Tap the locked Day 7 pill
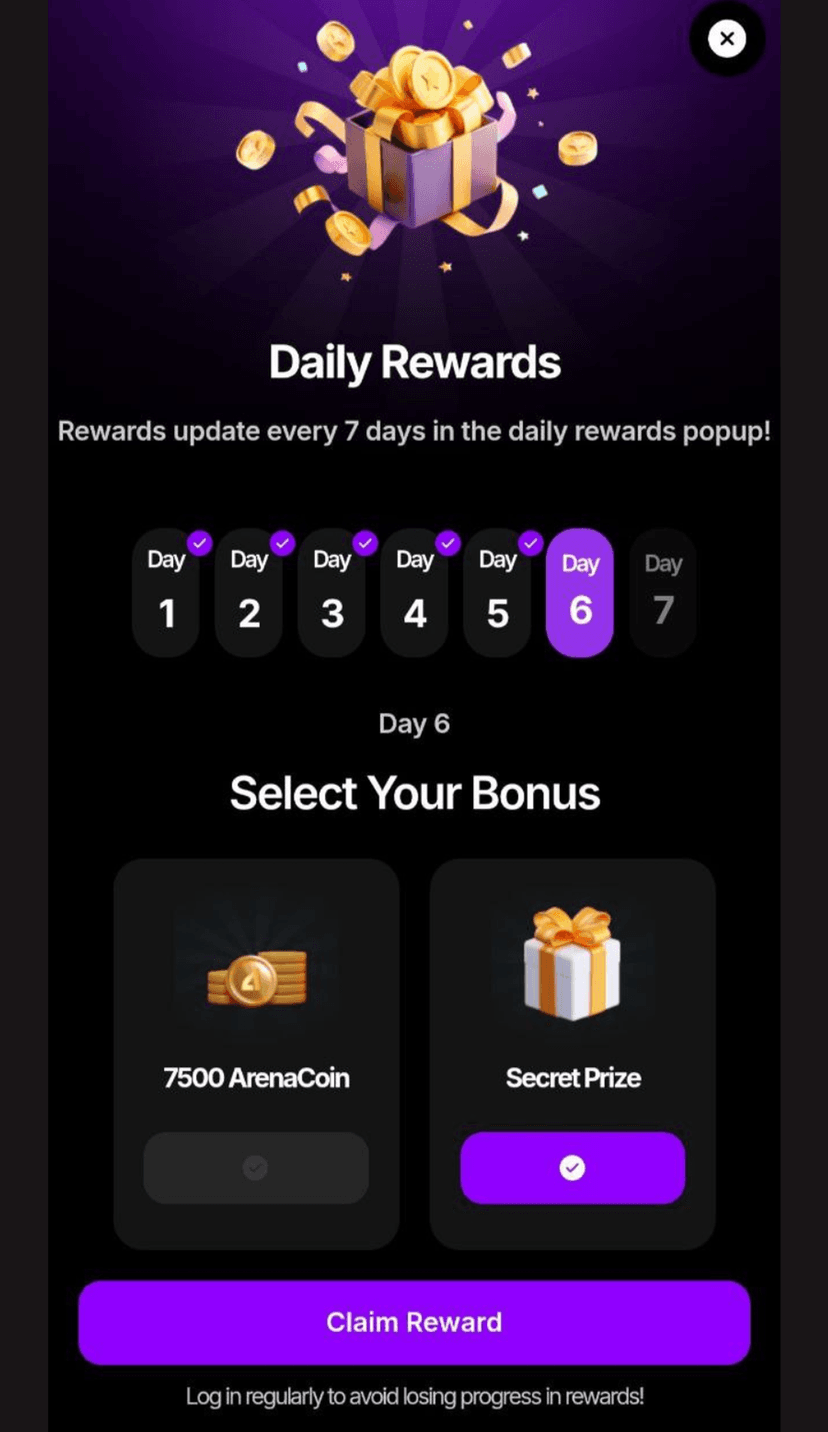This screenshot has height=1432, width=828. pos(663,593)
